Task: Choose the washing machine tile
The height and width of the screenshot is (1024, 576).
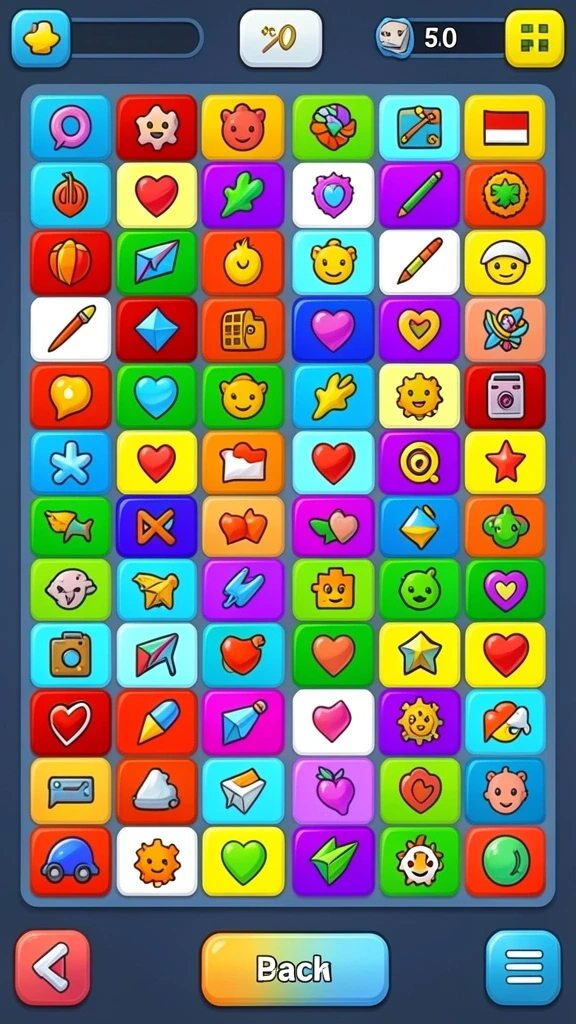Action: (505, 396)
